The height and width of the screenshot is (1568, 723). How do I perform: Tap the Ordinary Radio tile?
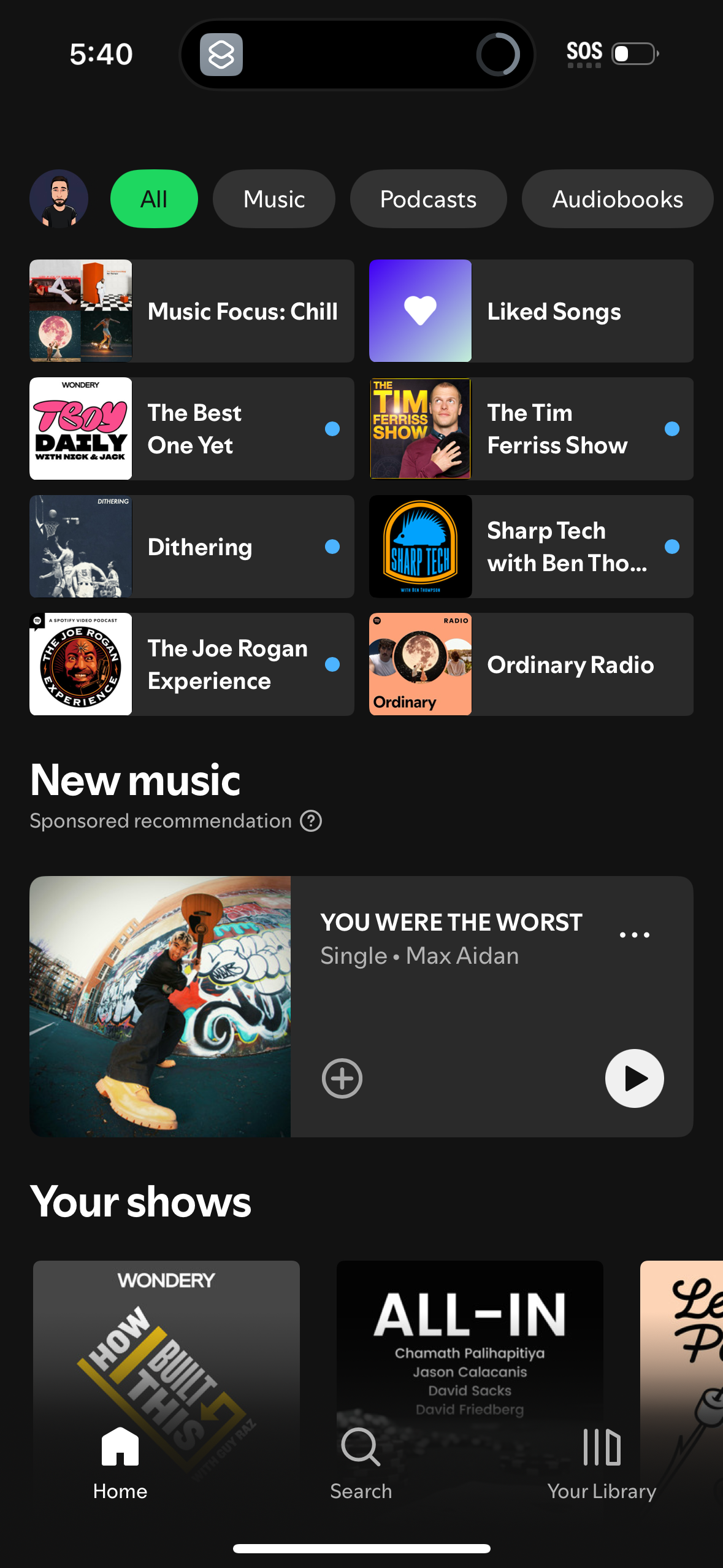530,664
